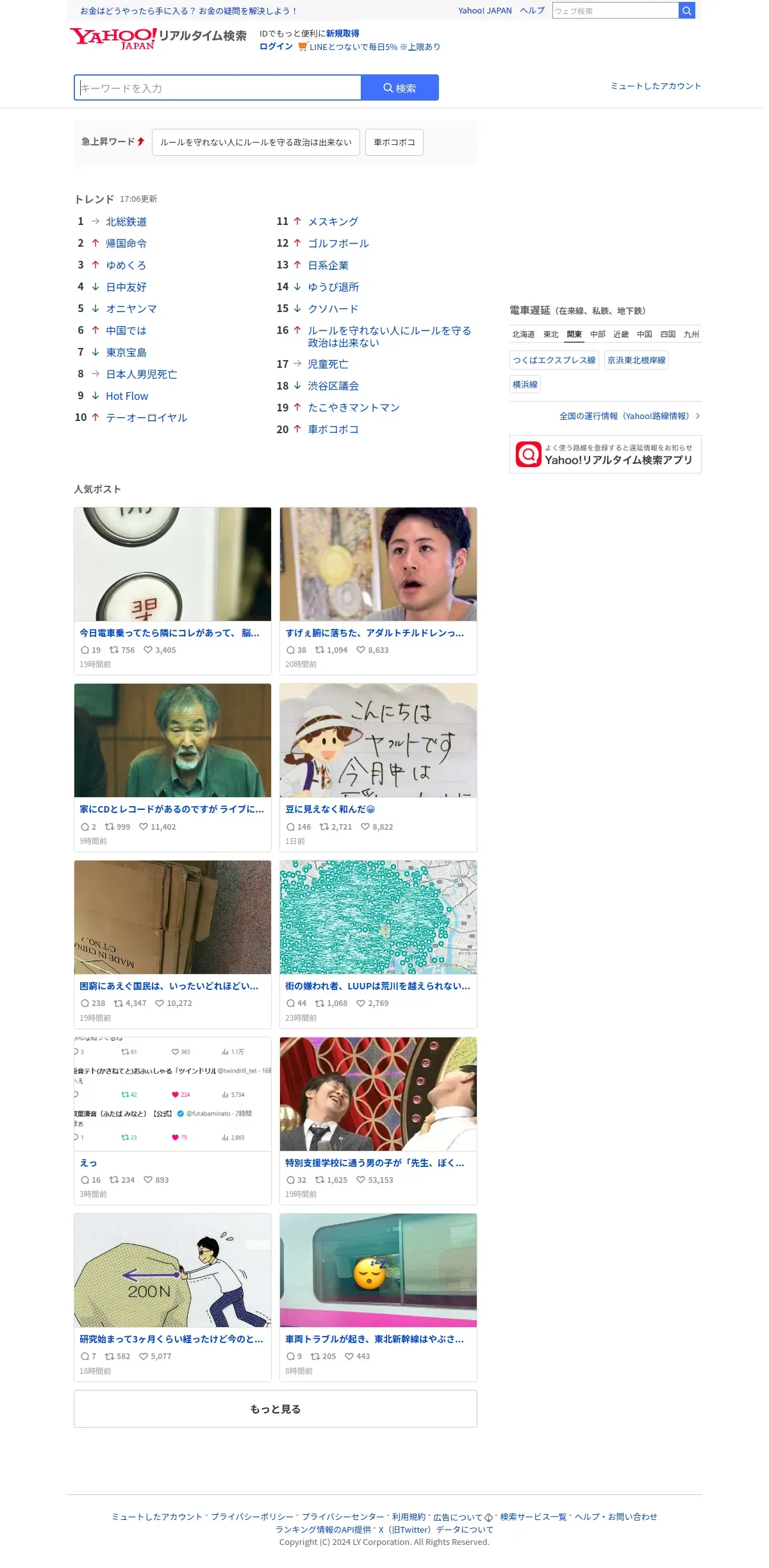Open trend 帰国命令

(x=126, y=243)
